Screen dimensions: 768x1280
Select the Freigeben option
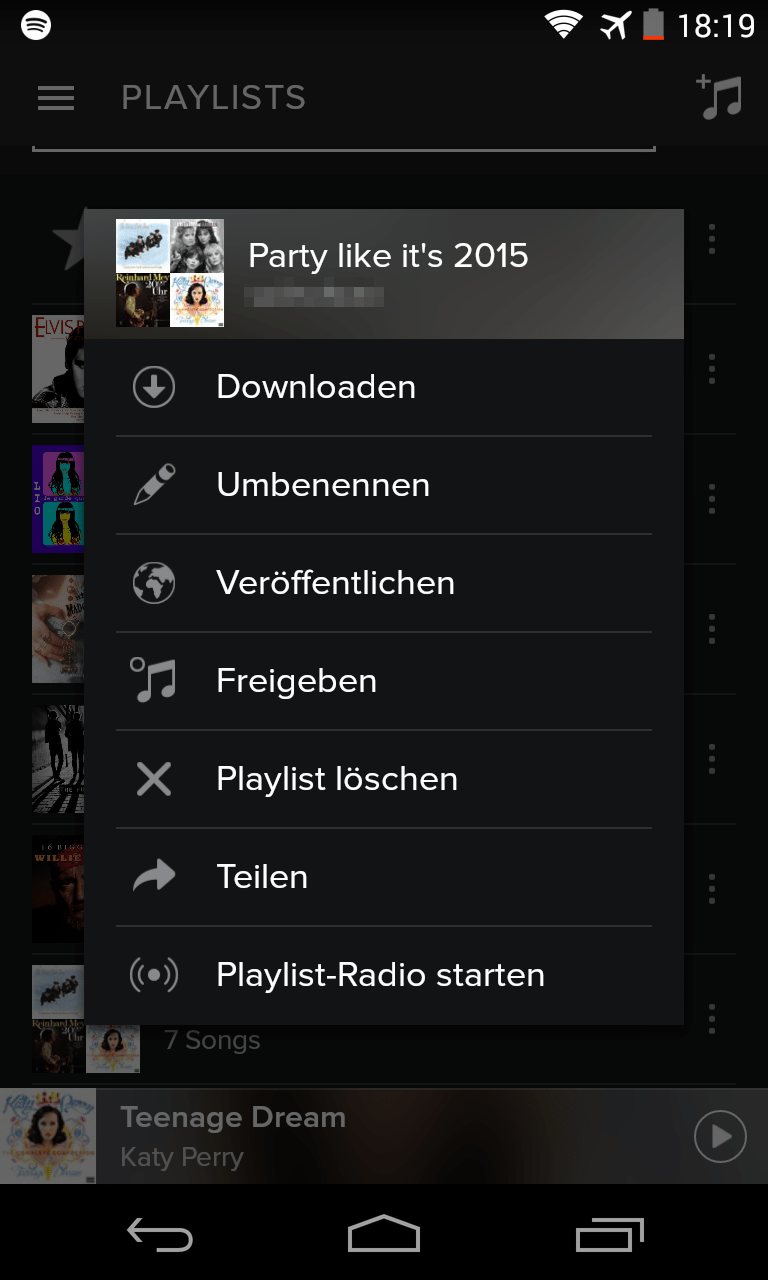tap(297, 681)
